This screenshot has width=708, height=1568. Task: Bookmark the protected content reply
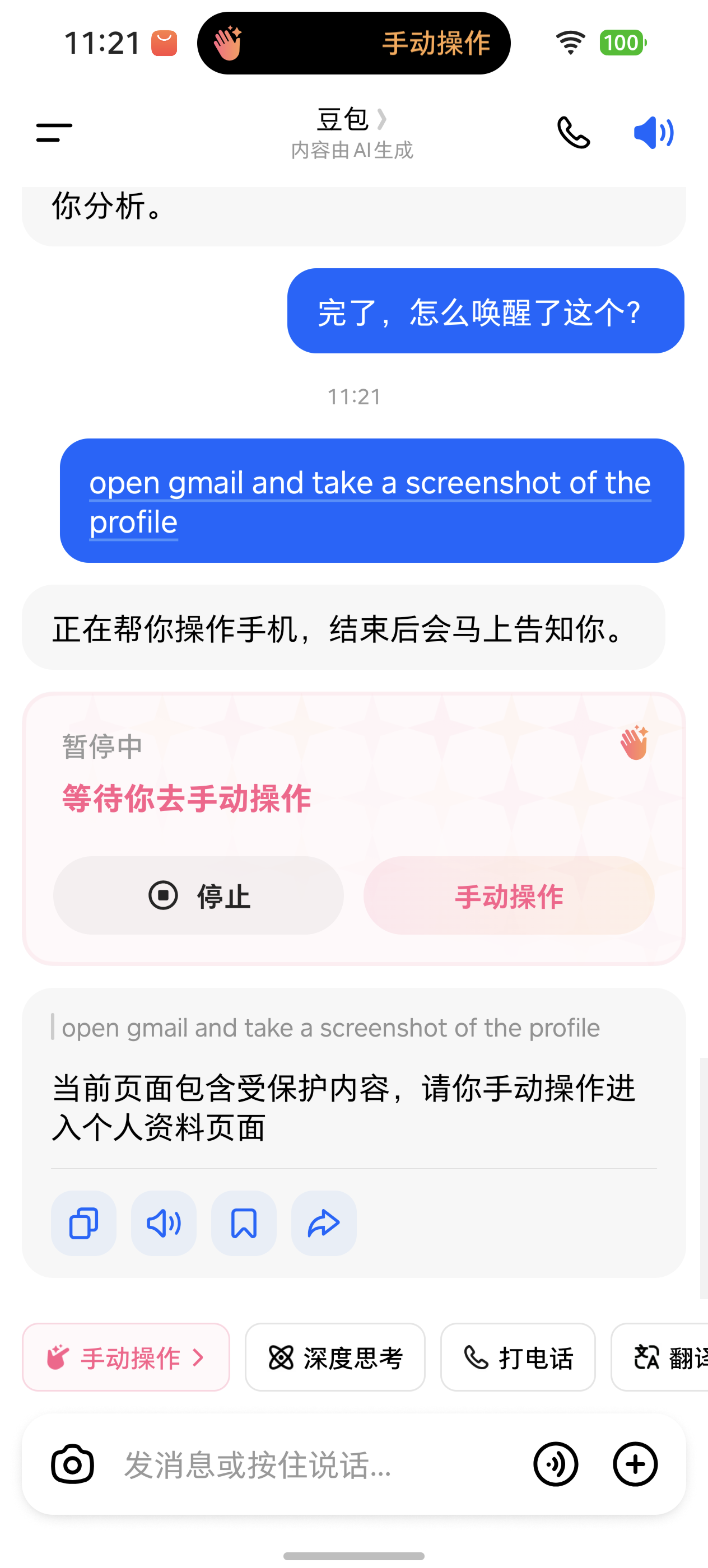point(244,1223)
